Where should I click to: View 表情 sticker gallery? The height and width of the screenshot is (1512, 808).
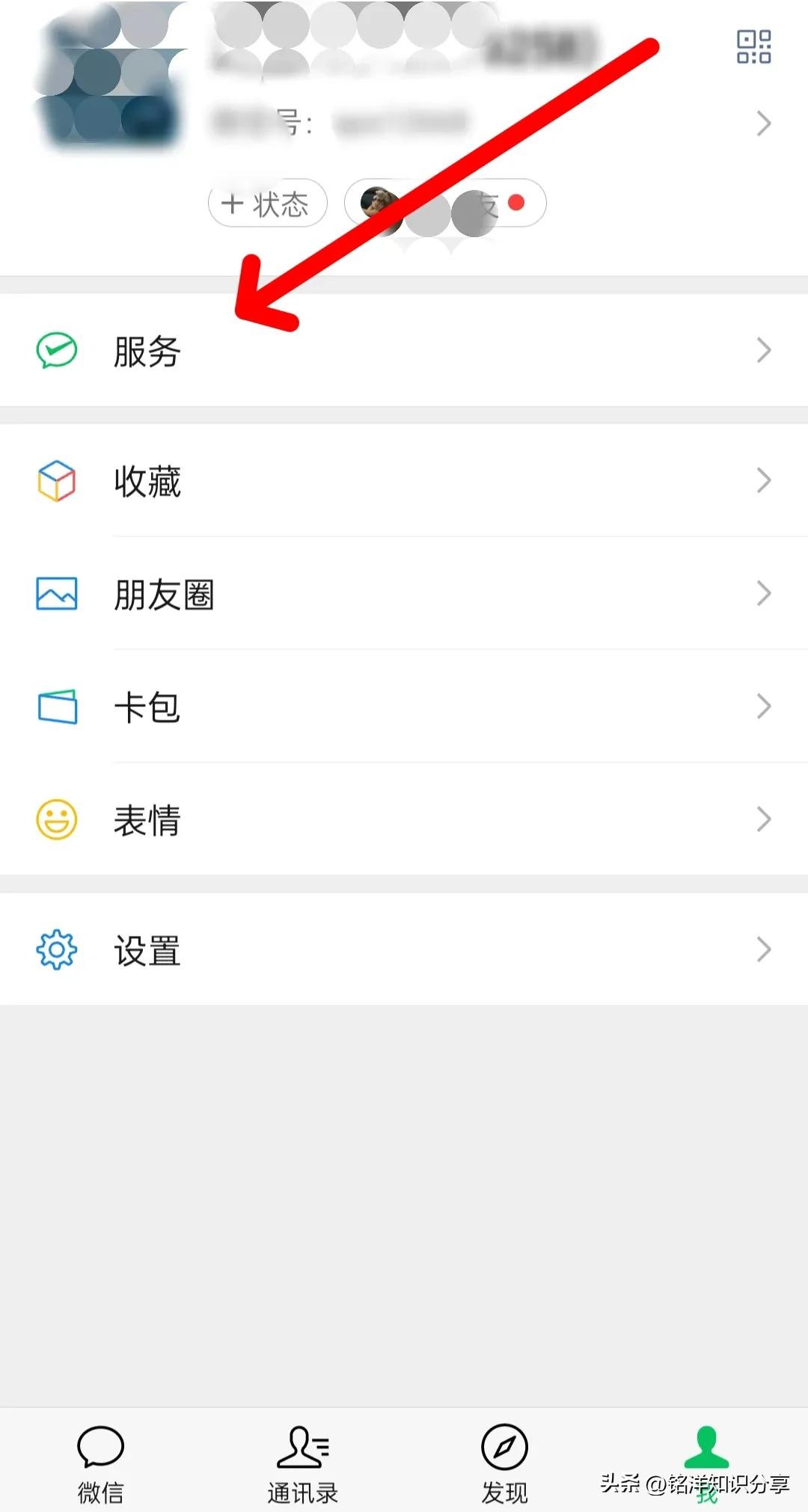pos(404,820)
